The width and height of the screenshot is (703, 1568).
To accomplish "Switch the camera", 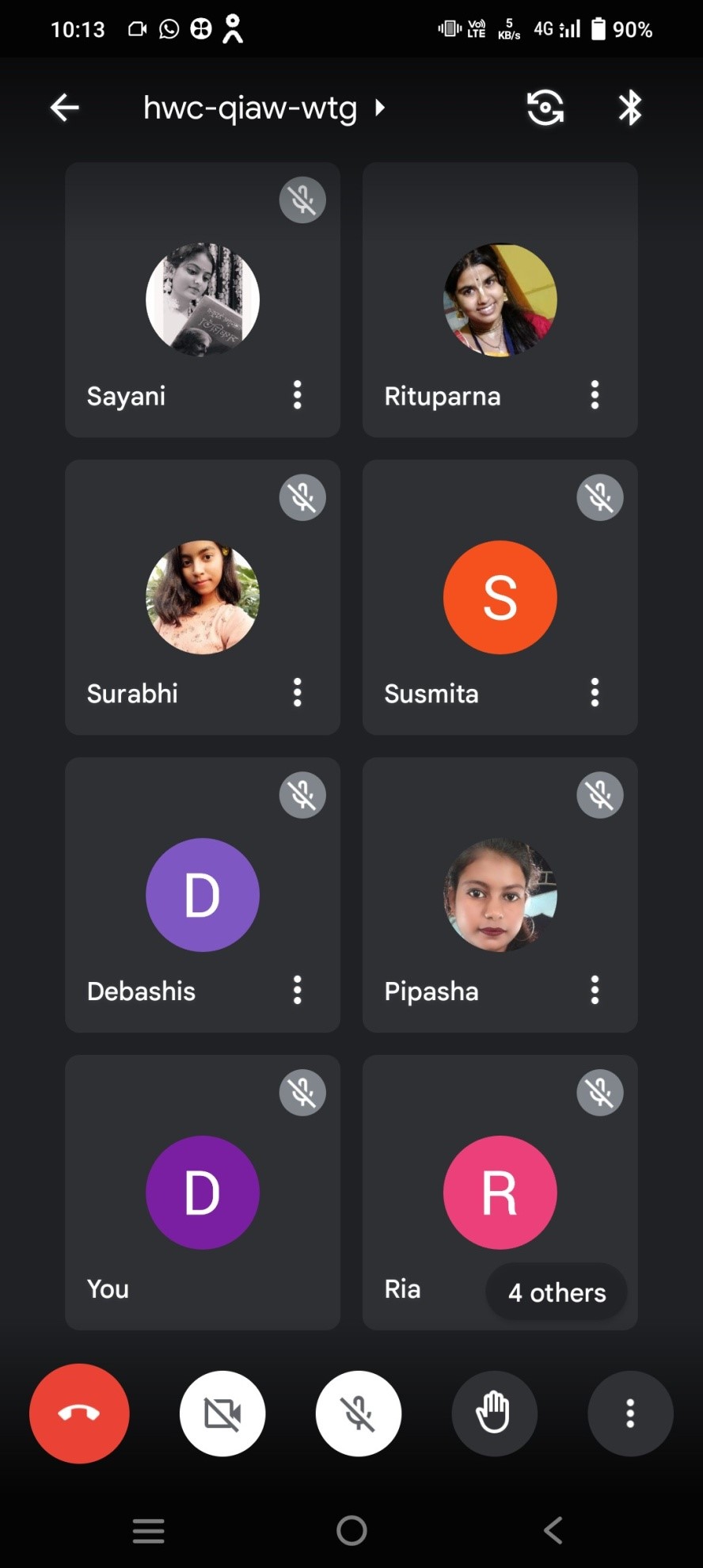I will 545,108.
